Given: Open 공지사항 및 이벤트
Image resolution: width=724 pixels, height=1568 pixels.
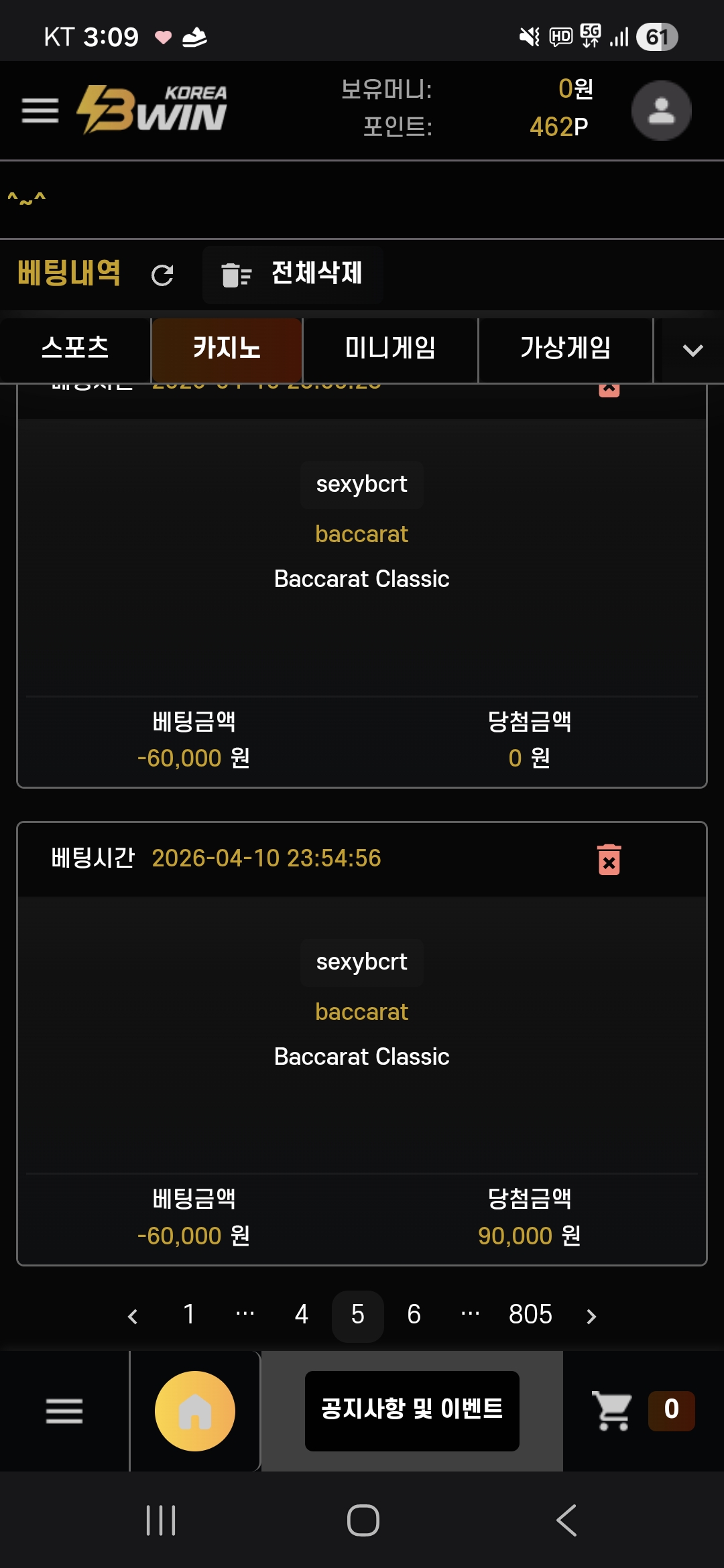Looking at the screenshot, I should [412, 1410].
